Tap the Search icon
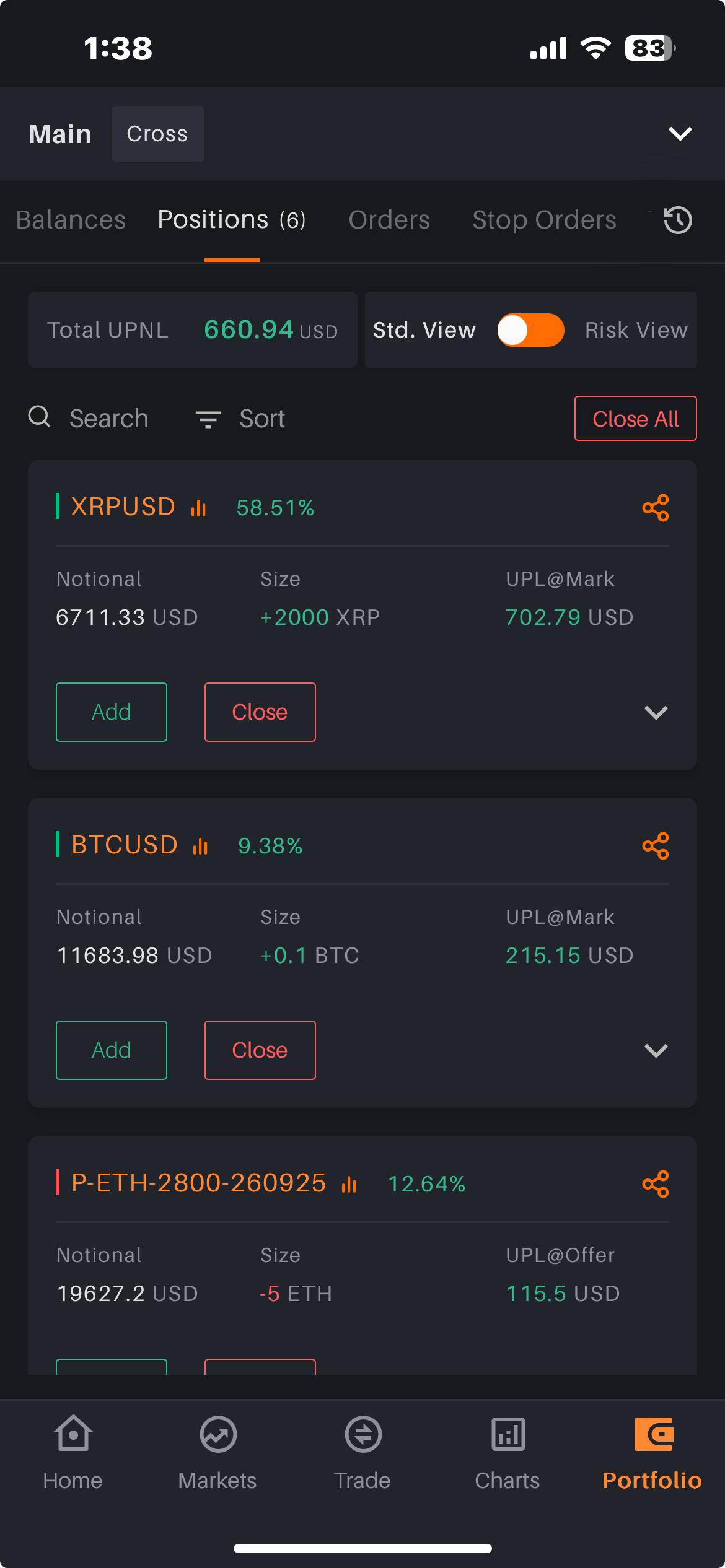 40,417
